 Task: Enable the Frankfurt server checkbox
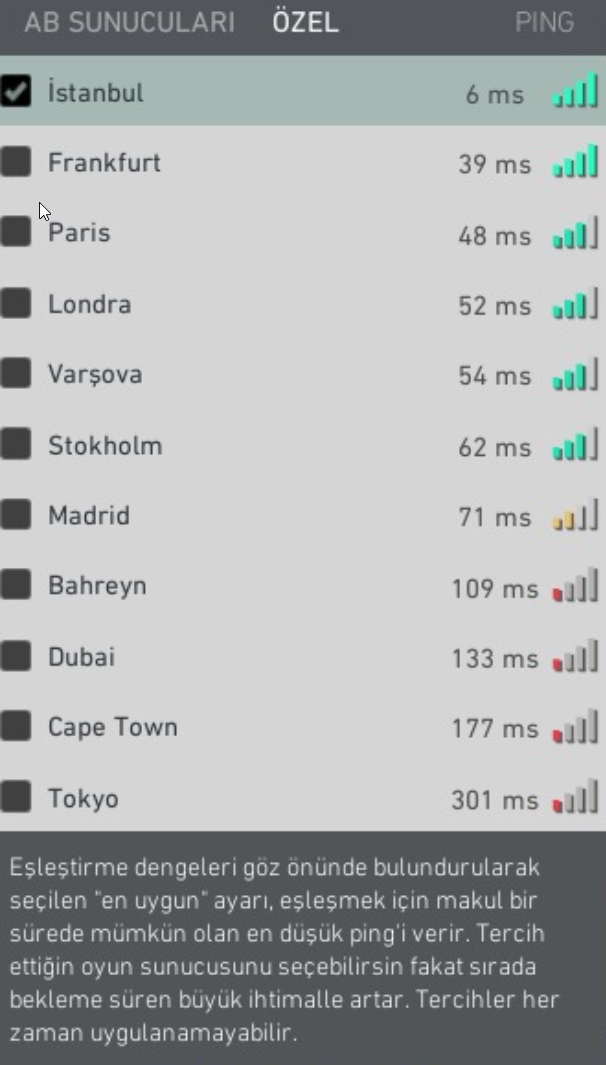(16, 162)
